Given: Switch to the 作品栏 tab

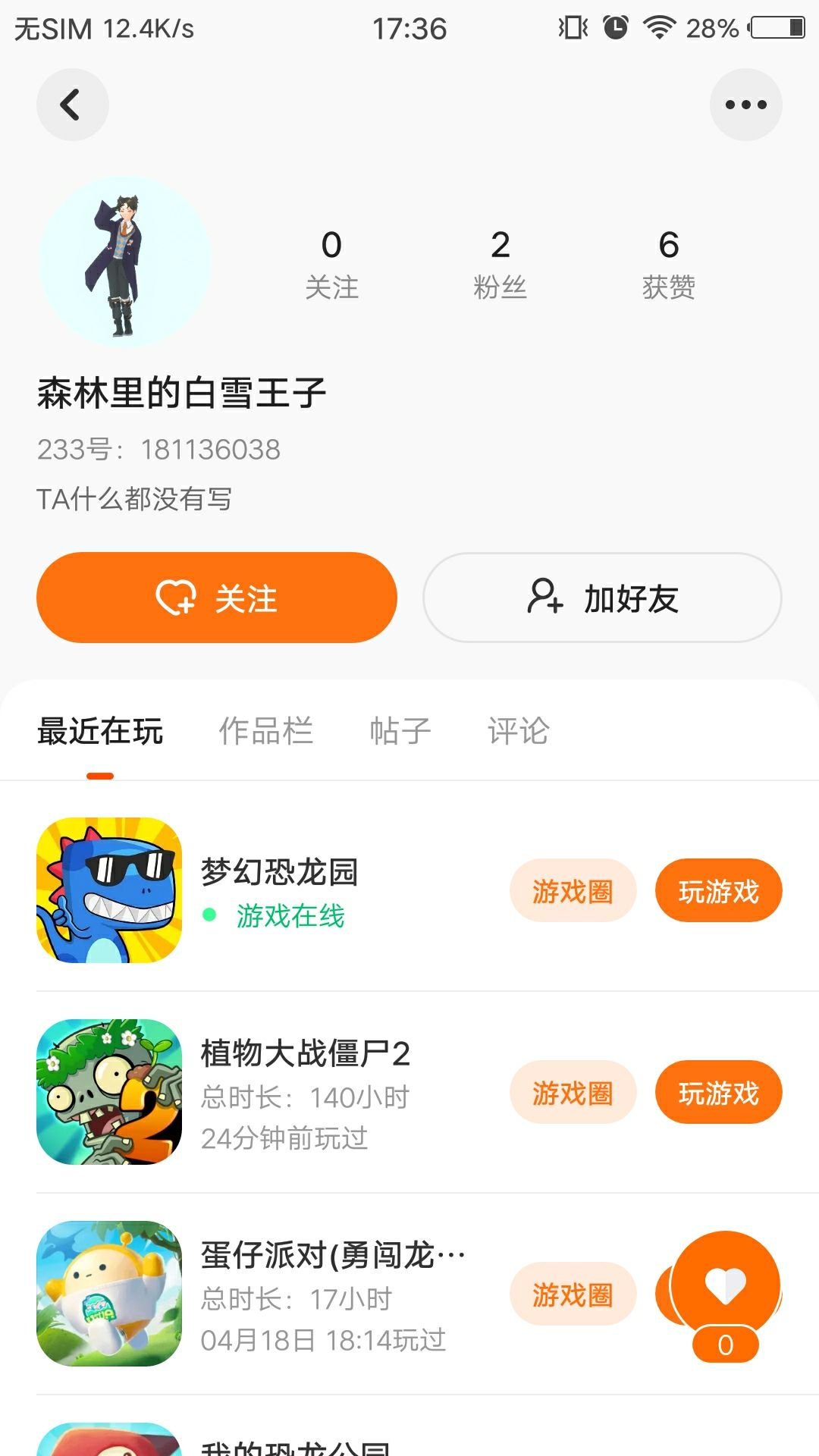Looking at the screenshot, I should tap(266, 731).
